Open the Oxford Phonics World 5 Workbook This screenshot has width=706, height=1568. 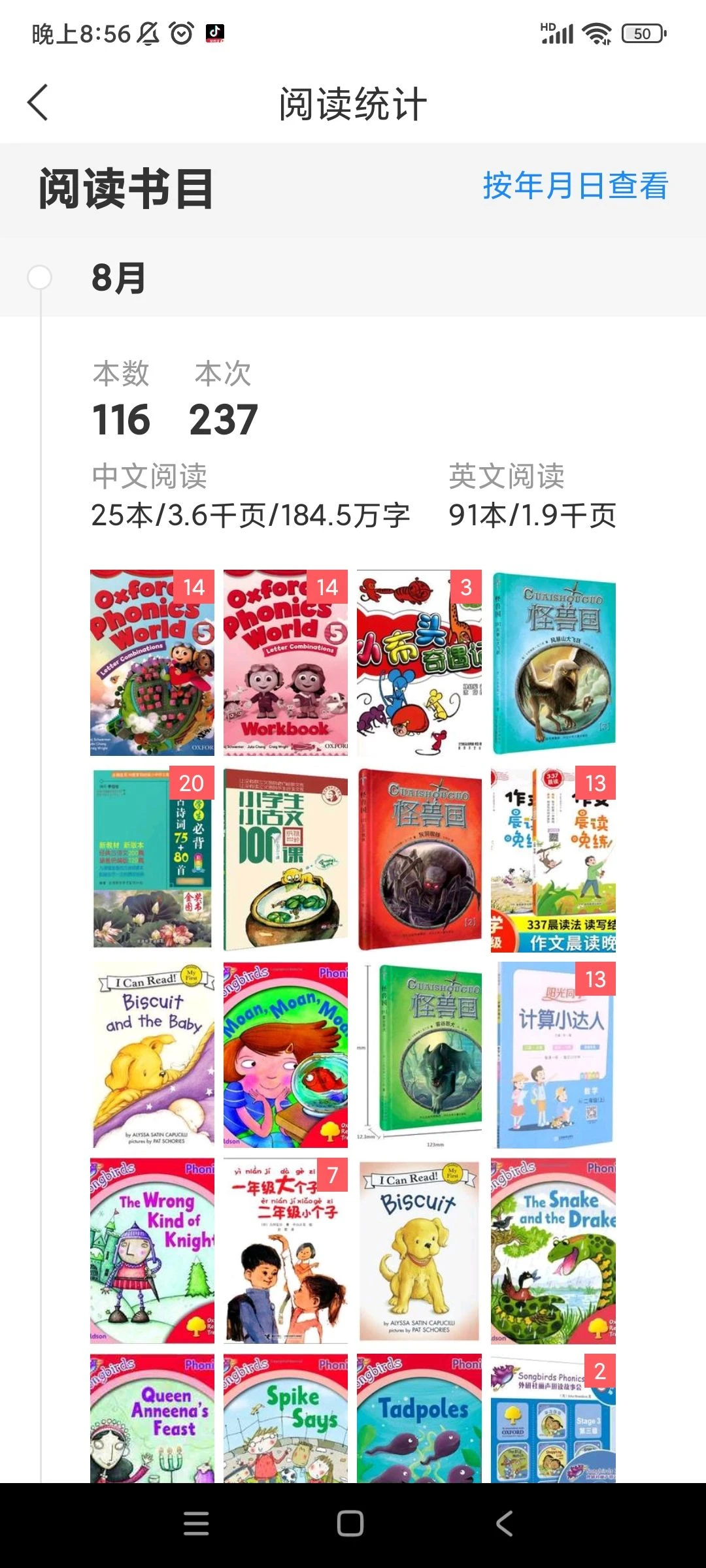tap(285, 662)
